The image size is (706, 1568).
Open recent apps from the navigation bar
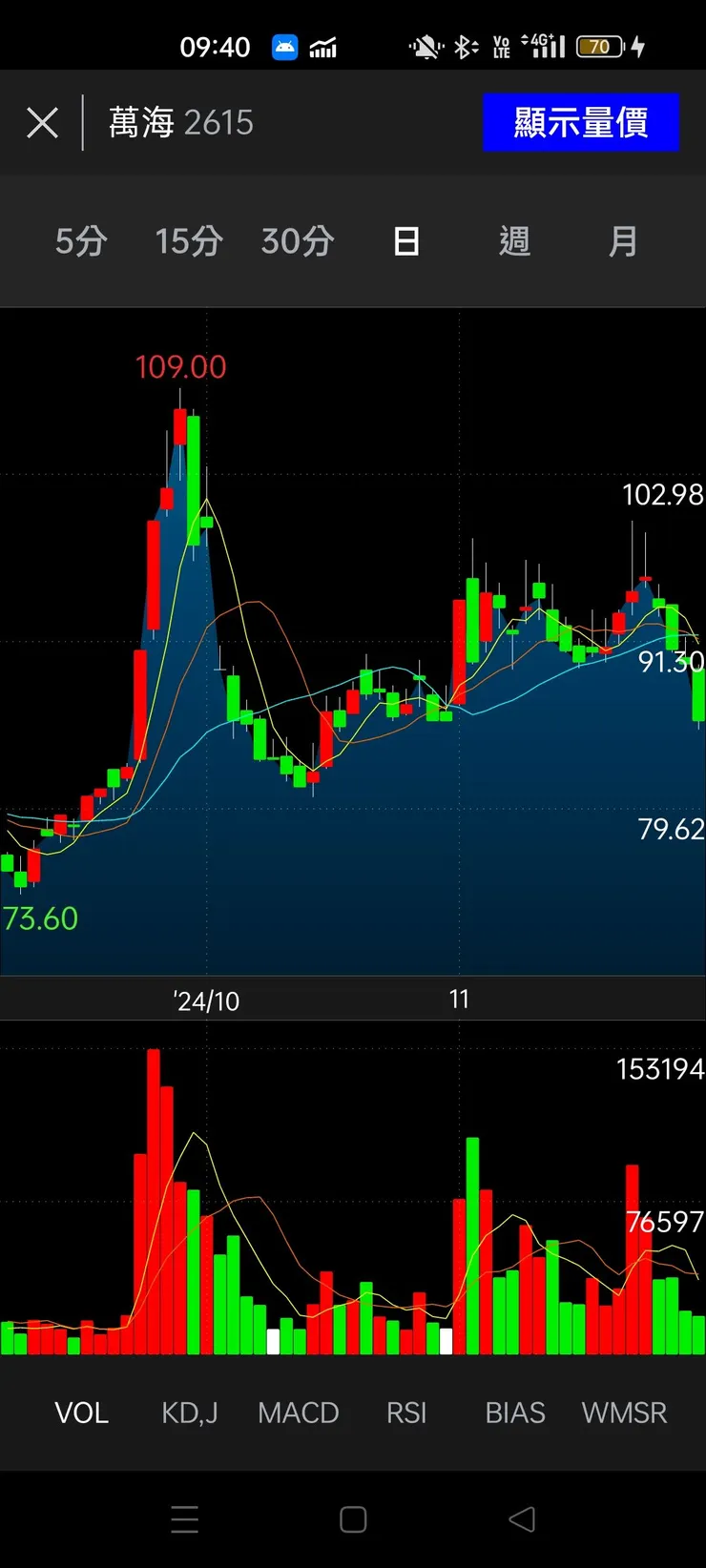coord(184,1519)
